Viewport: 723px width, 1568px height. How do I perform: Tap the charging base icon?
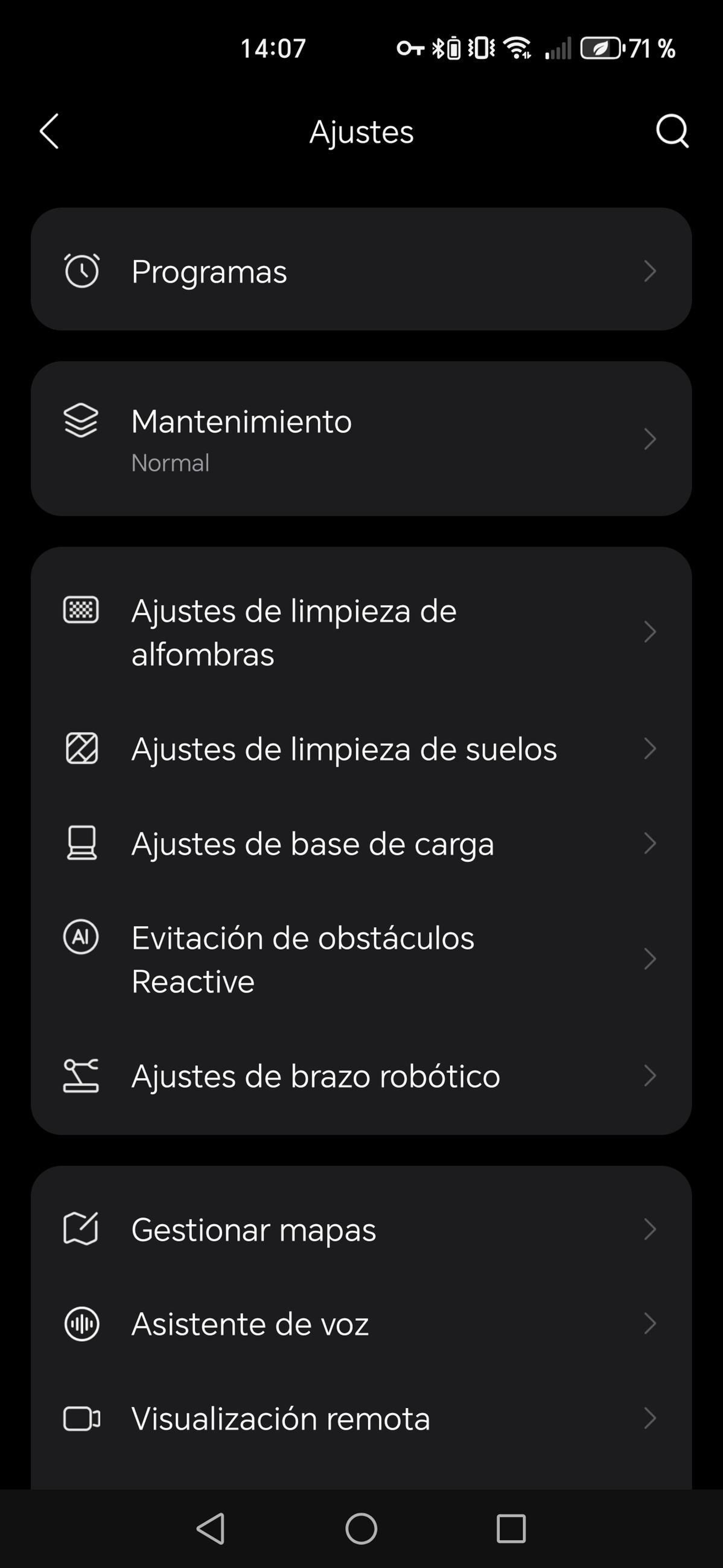click(x=81, y=844)
